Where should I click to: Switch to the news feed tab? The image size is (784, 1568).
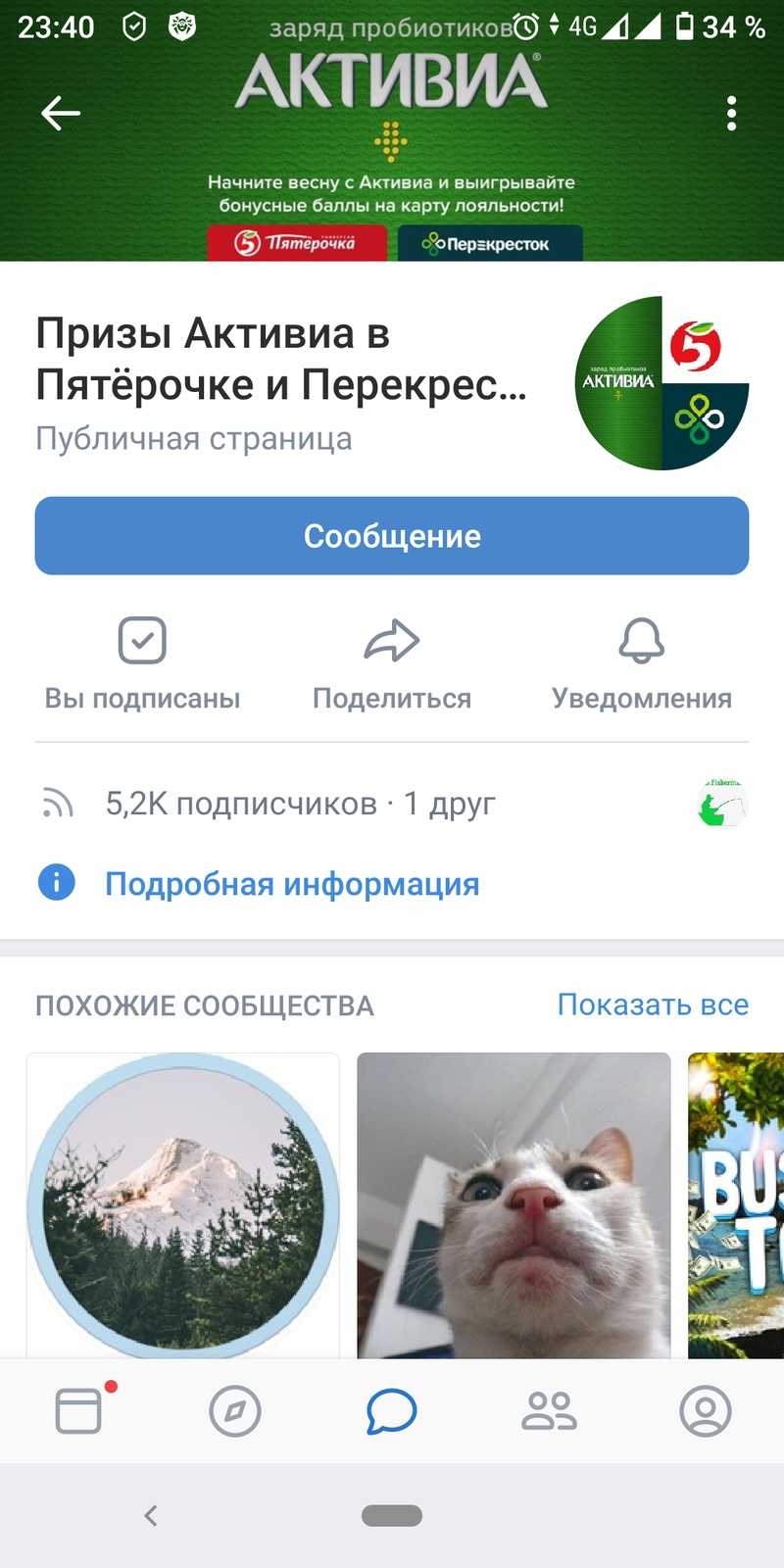point(79,1411)
